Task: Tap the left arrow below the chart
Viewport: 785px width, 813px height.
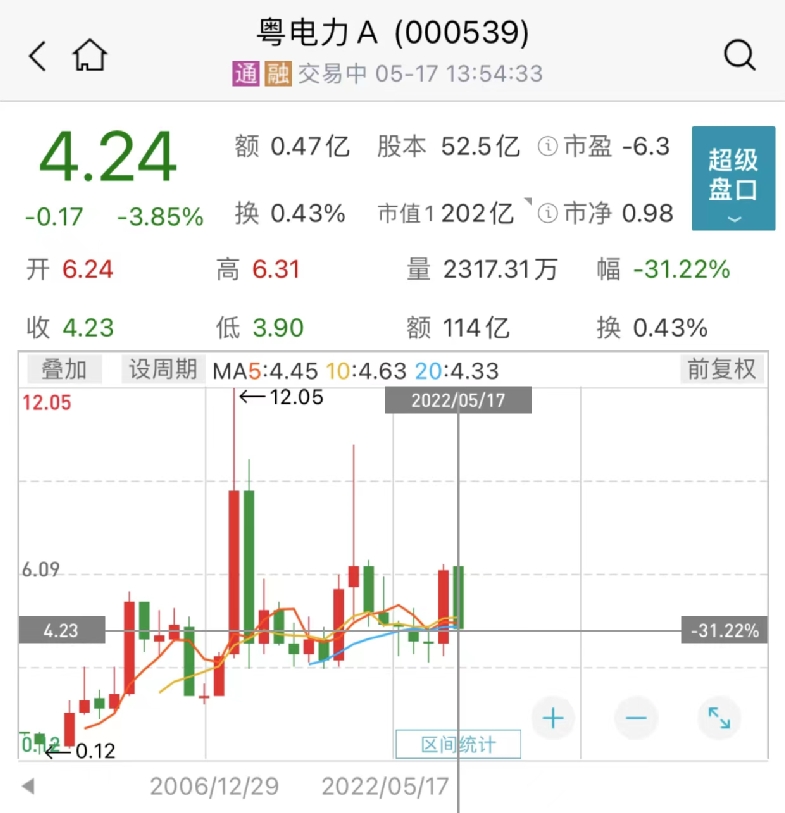Action: point(28,786)
